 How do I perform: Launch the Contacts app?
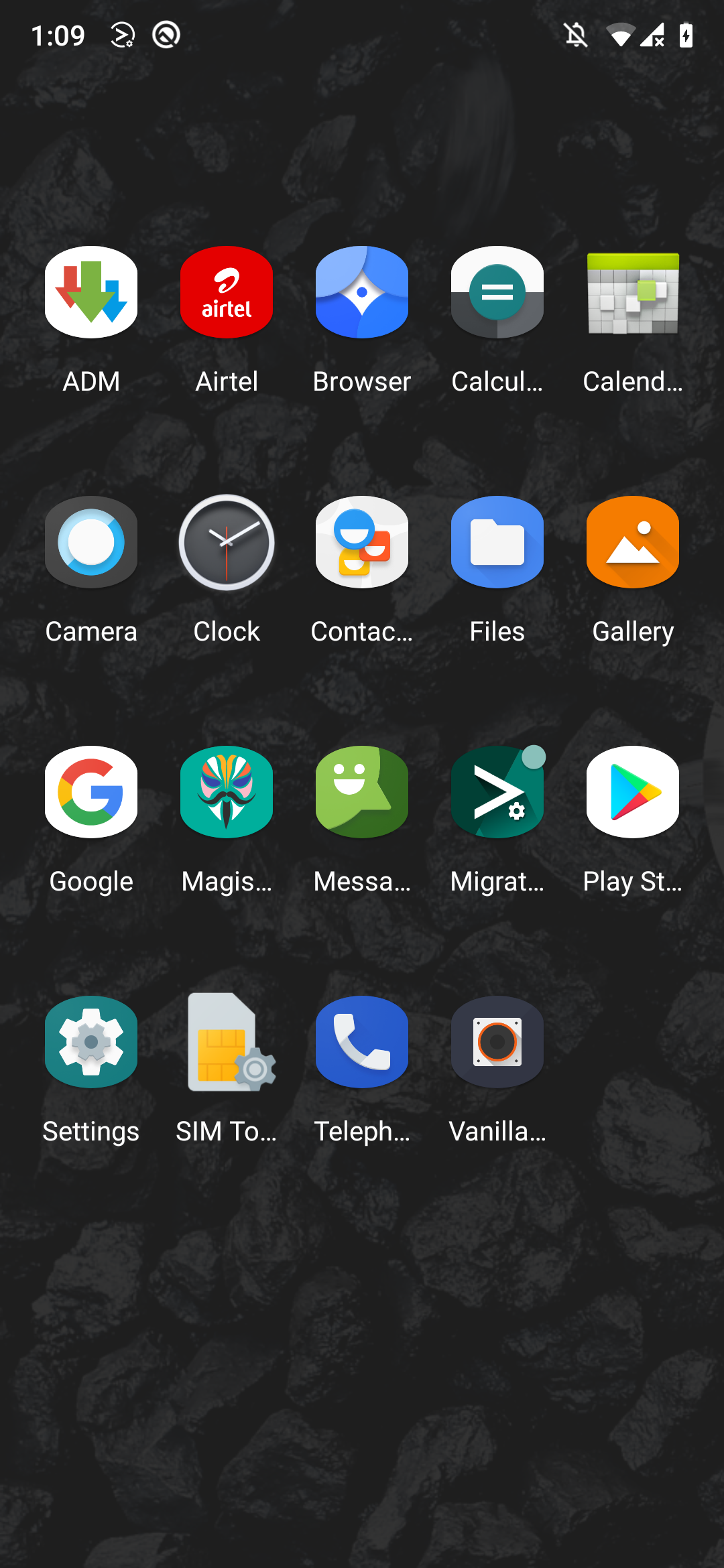pos(362,543)
